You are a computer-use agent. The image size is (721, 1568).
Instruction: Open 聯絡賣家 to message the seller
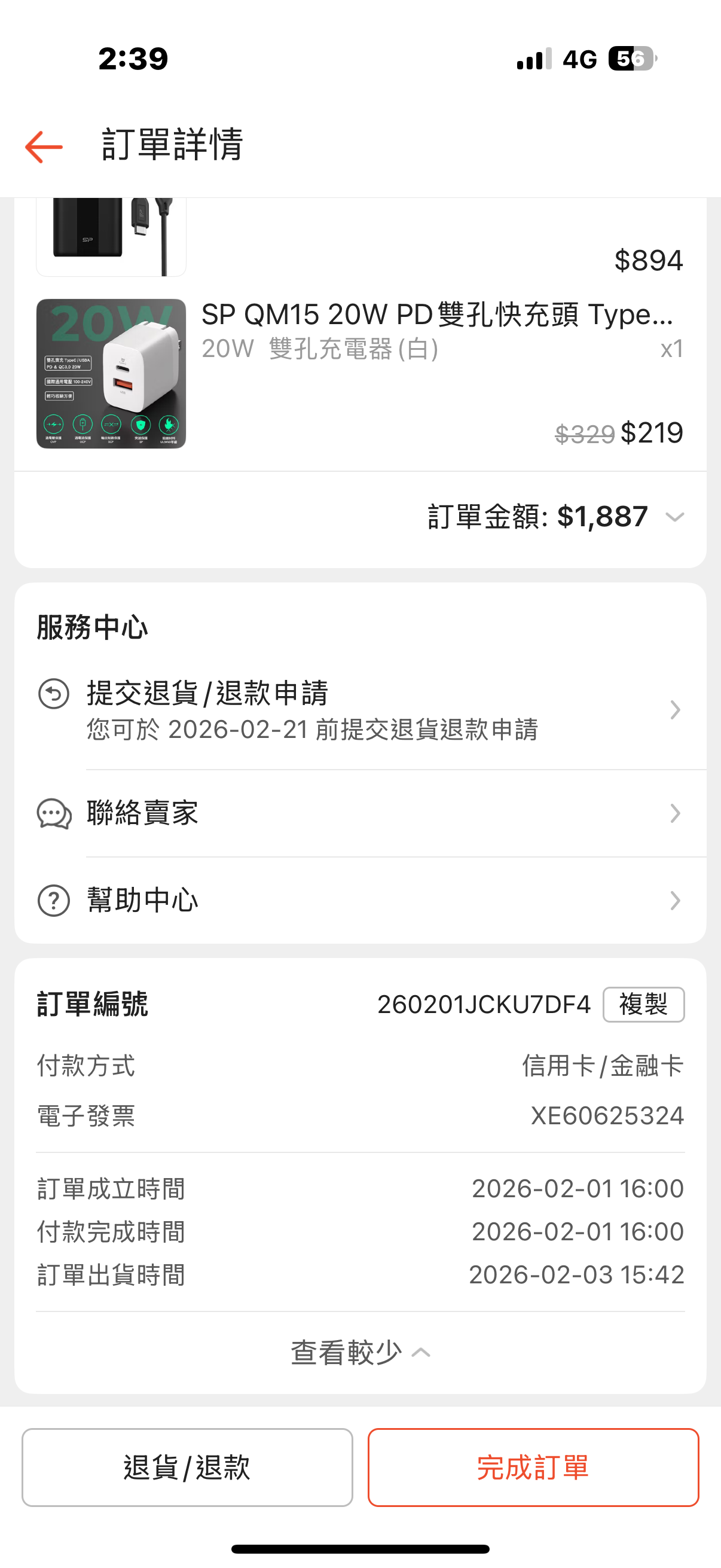click(359, 813)
